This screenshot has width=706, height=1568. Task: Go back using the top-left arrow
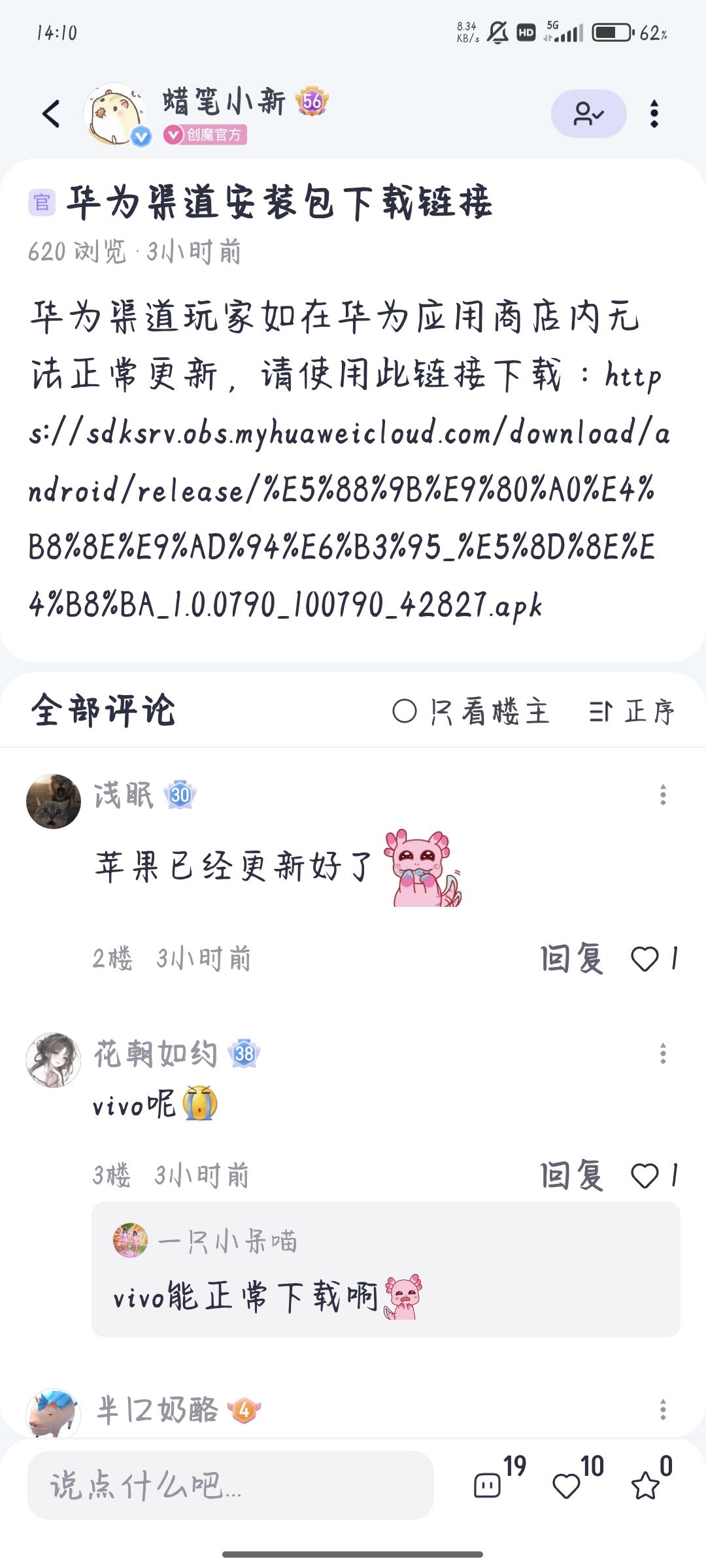[51, 114]
